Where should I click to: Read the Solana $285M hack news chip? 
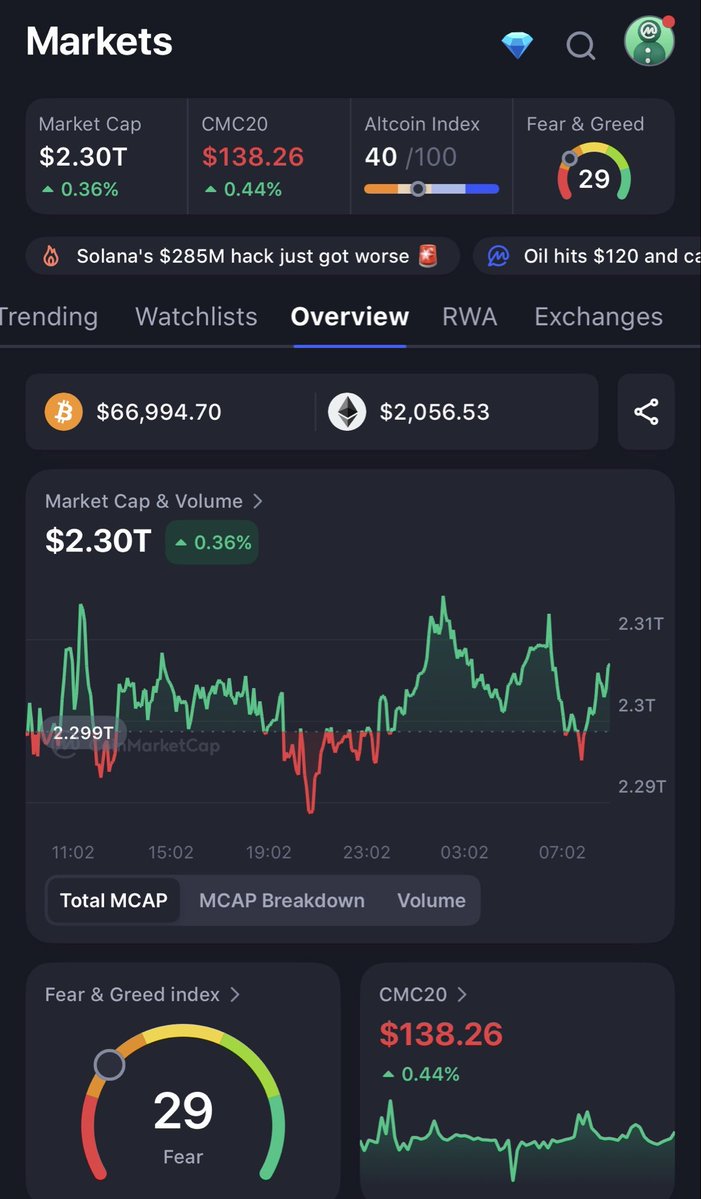tap(242, 256)
